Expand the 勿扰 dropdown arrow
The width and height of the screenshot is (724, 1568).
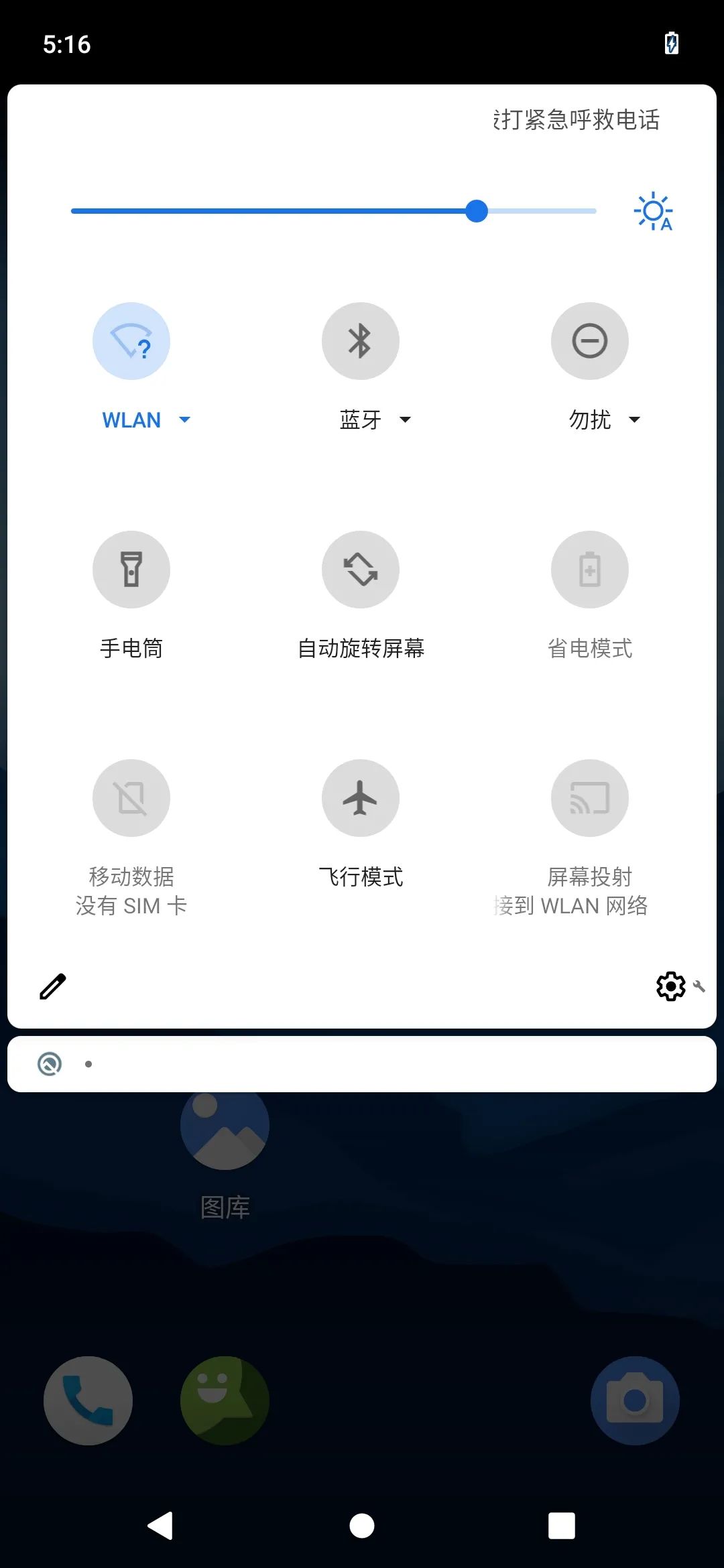[x=634, y=420]
